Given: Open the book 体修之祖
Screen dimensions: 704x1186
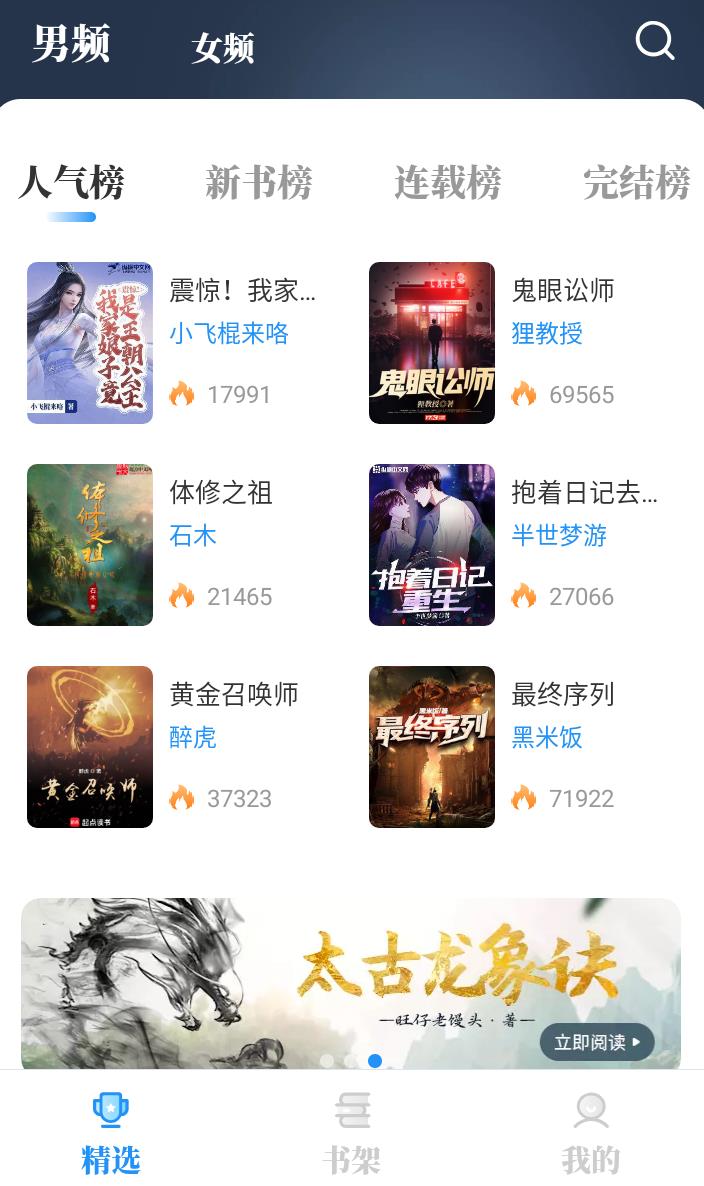Looking at the screenshot, I should pyautogui.click(x=90, y=545).
